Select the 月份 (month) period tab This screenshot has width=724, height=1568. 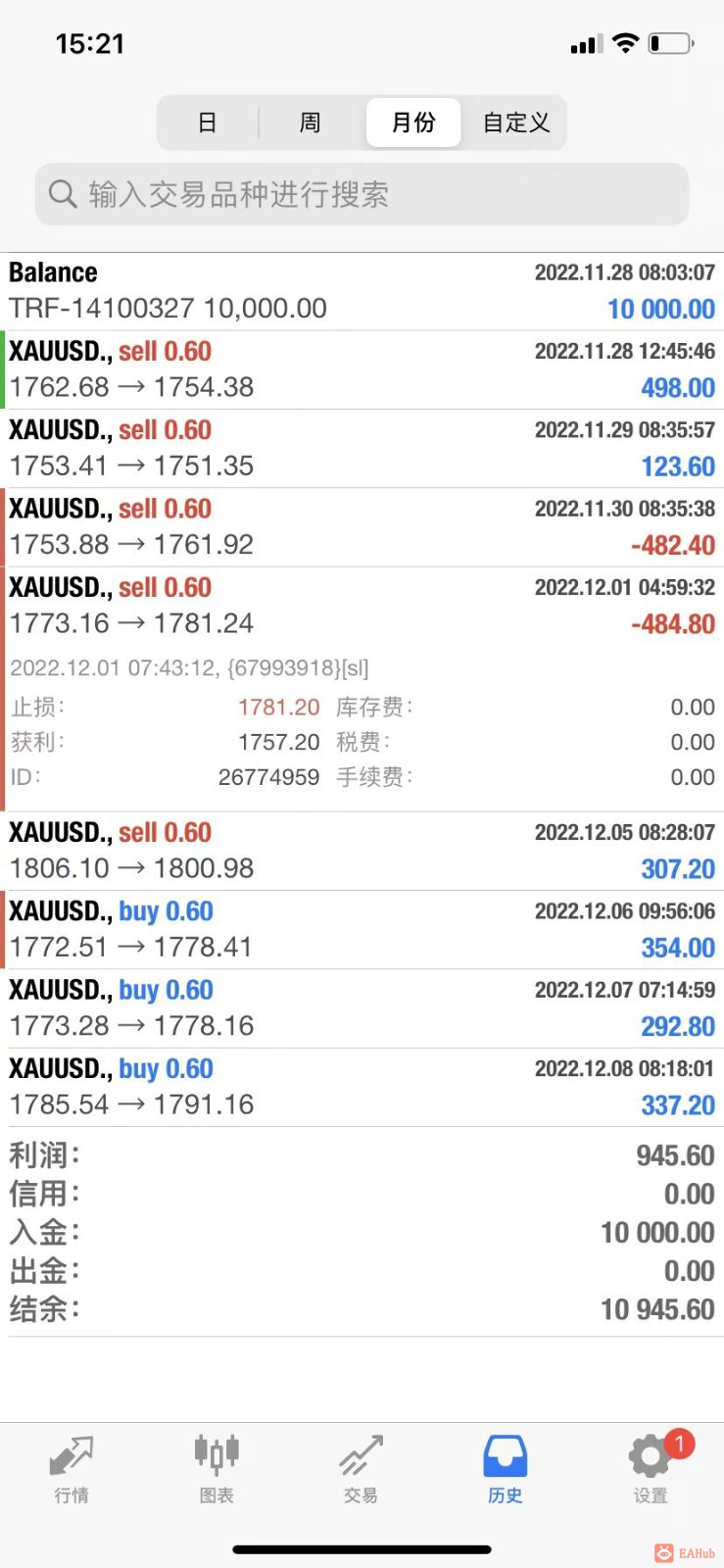(413, 122)
